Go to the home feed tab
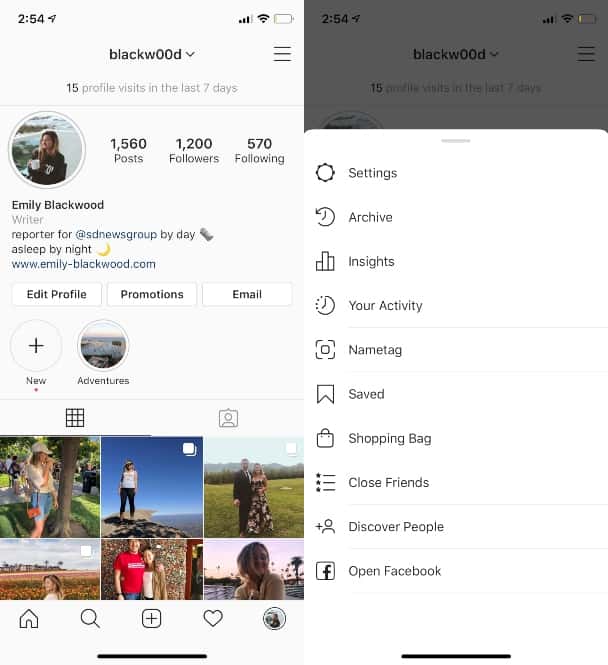608x665 pixels. point(29,619)
